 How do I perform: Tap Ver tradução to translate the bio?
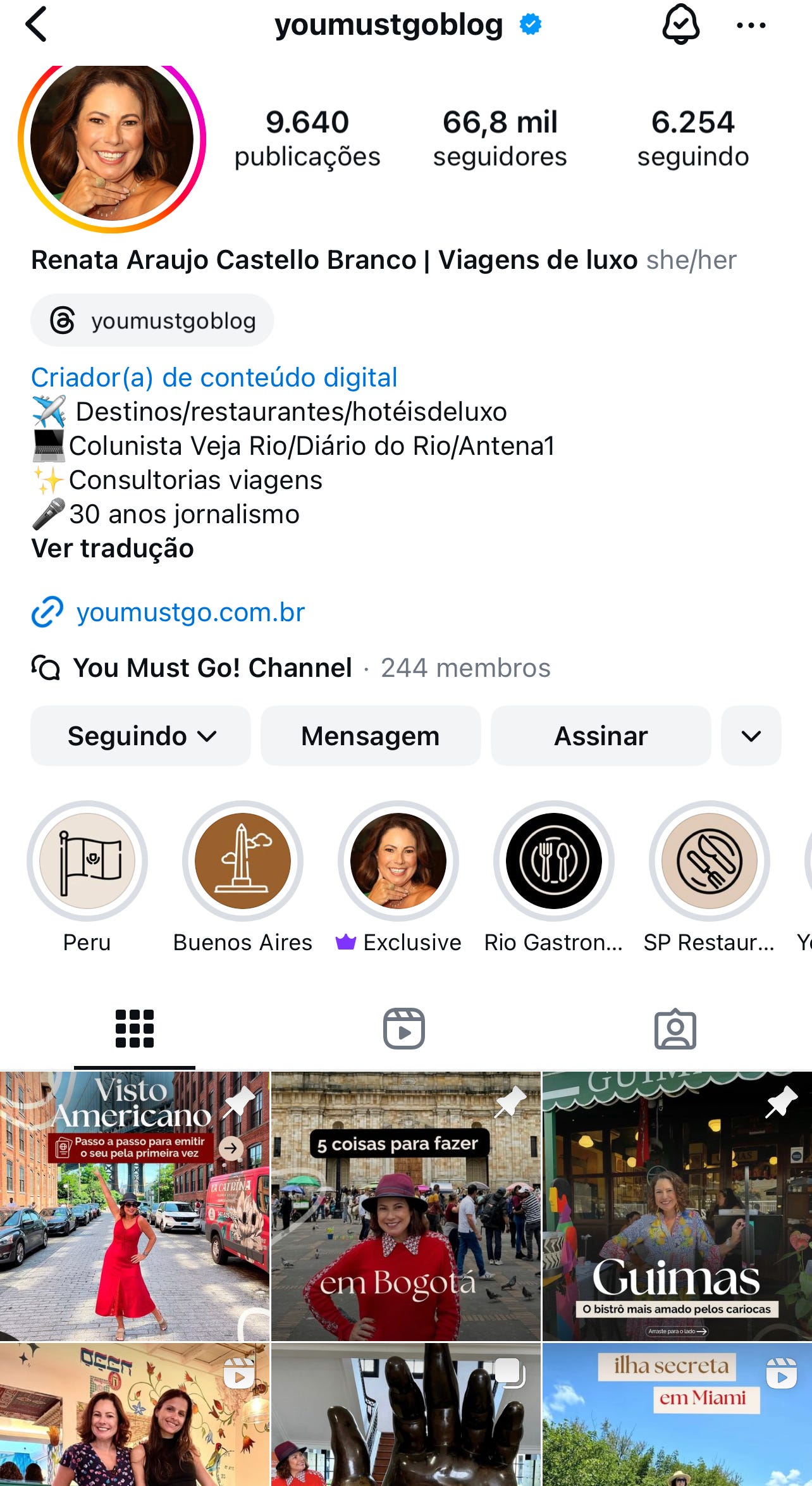tap(113, 548)
